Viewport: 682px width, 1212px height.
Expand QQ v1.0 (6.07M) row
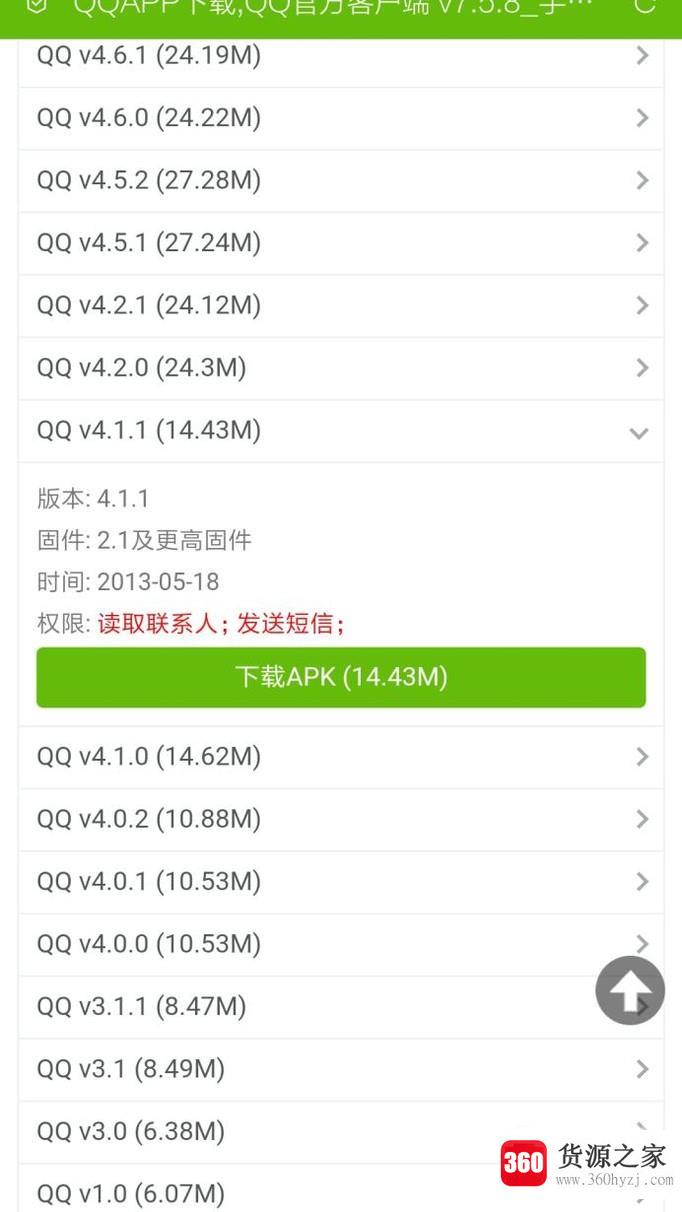click(x=250, y=1193)
